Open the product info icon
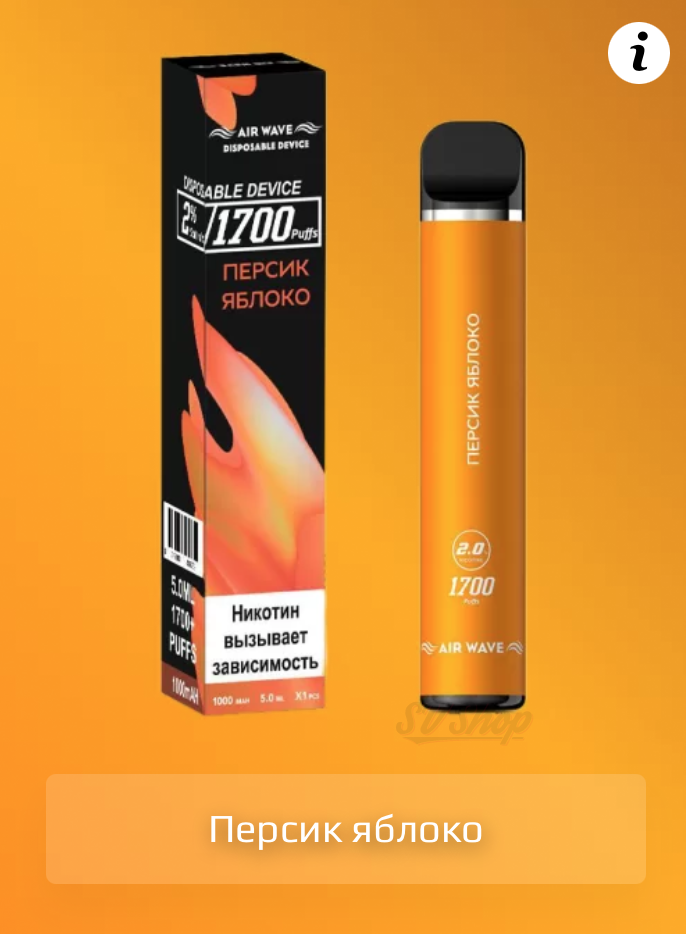The image size is (686, 934). click(640, 50)
